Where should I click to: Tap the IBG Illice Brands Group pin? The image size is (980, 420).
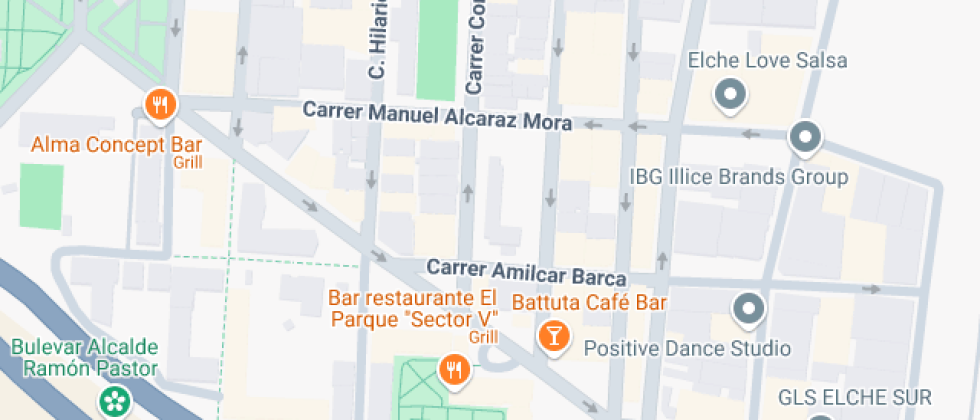tap(805, 137)
